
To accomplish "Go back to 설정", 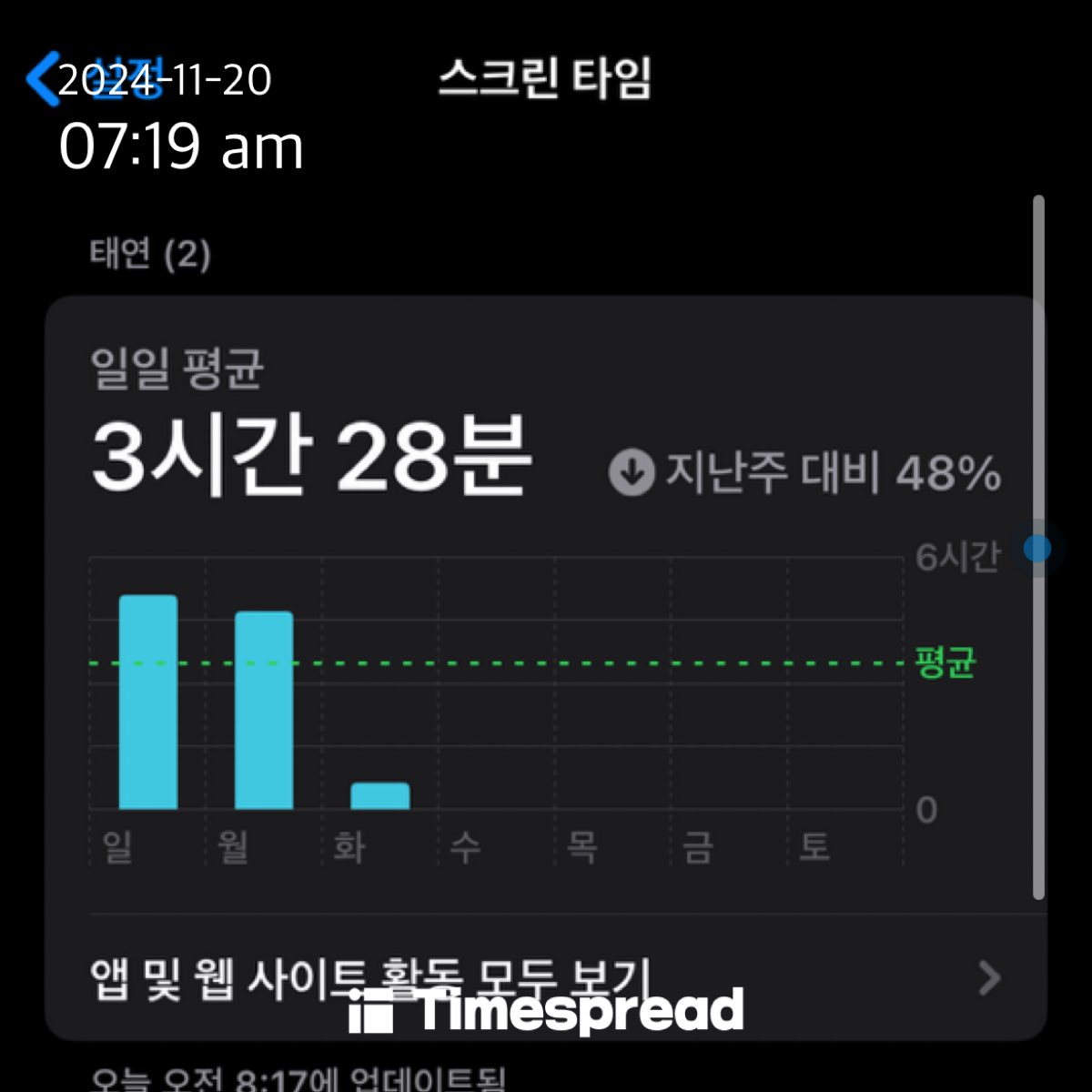I will click(x=91, y=78).
